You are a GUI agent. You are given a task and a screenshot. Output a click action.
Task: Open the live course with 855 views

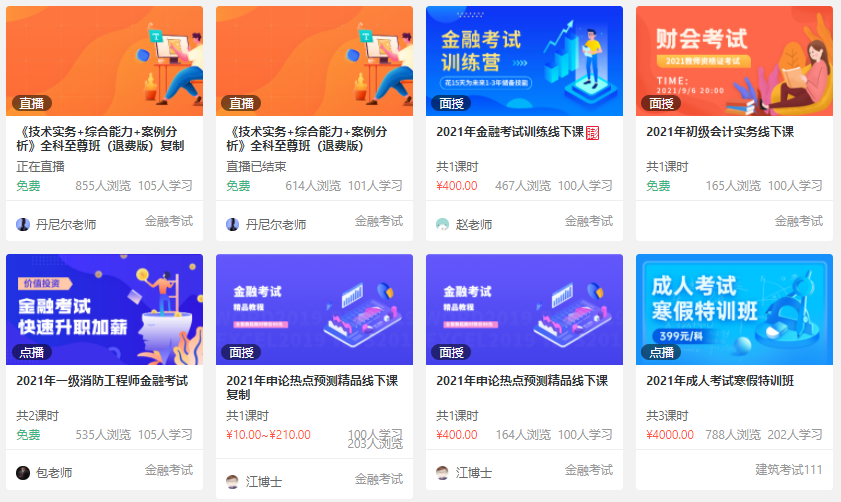pyautogui.click(x=104, y=138)
